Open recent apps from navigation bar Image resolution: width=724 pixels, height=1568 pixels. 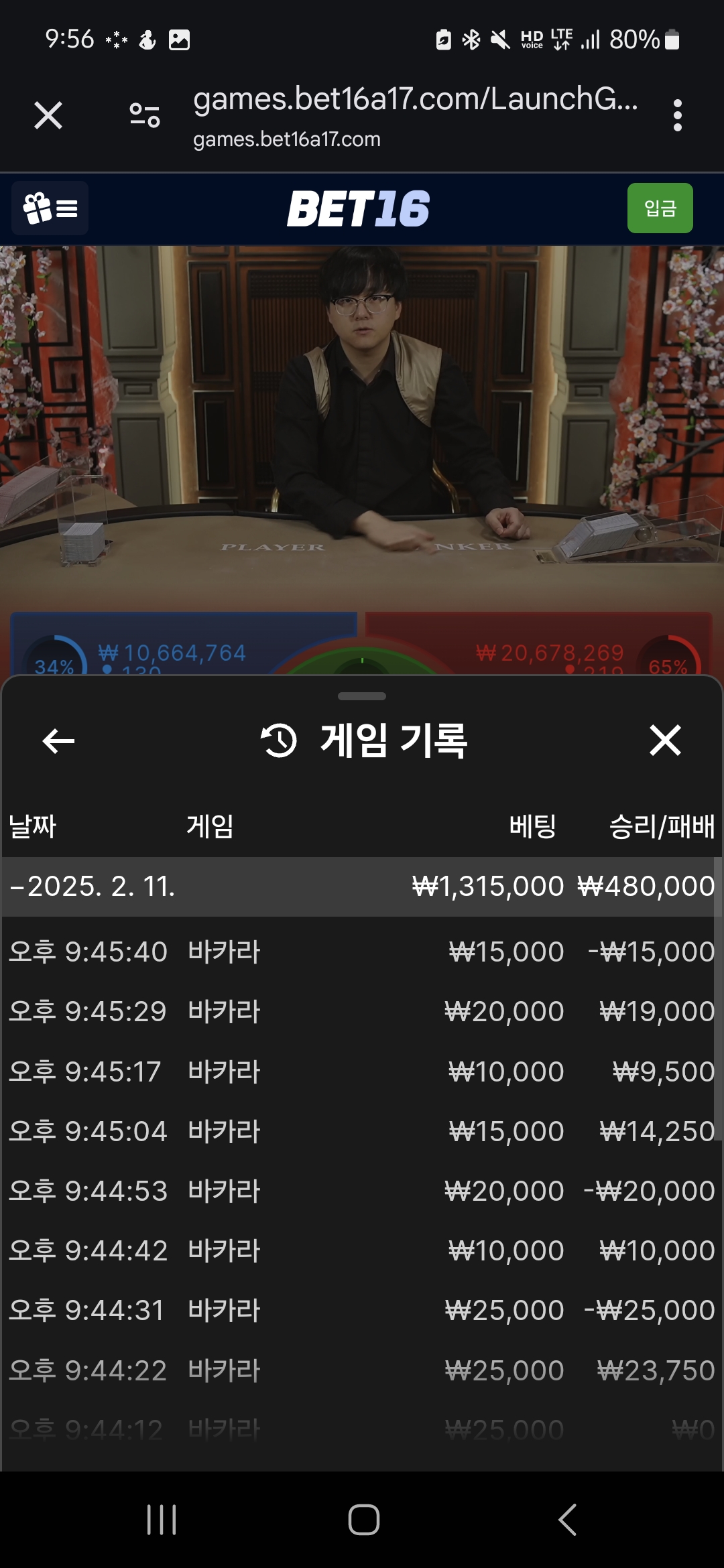162,1520
